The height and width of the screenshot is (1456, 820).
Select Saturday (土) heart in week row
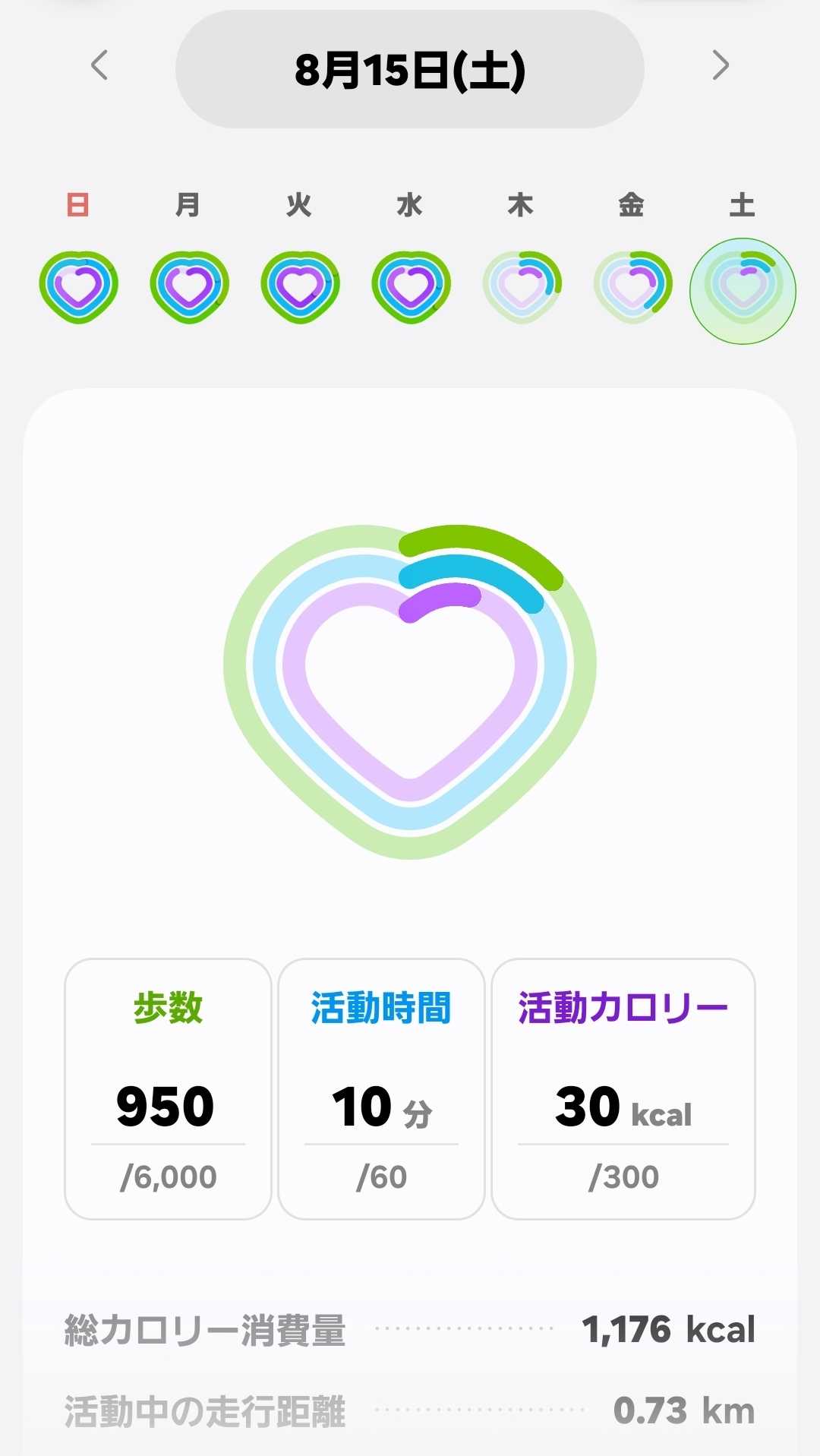click(743, 291)
